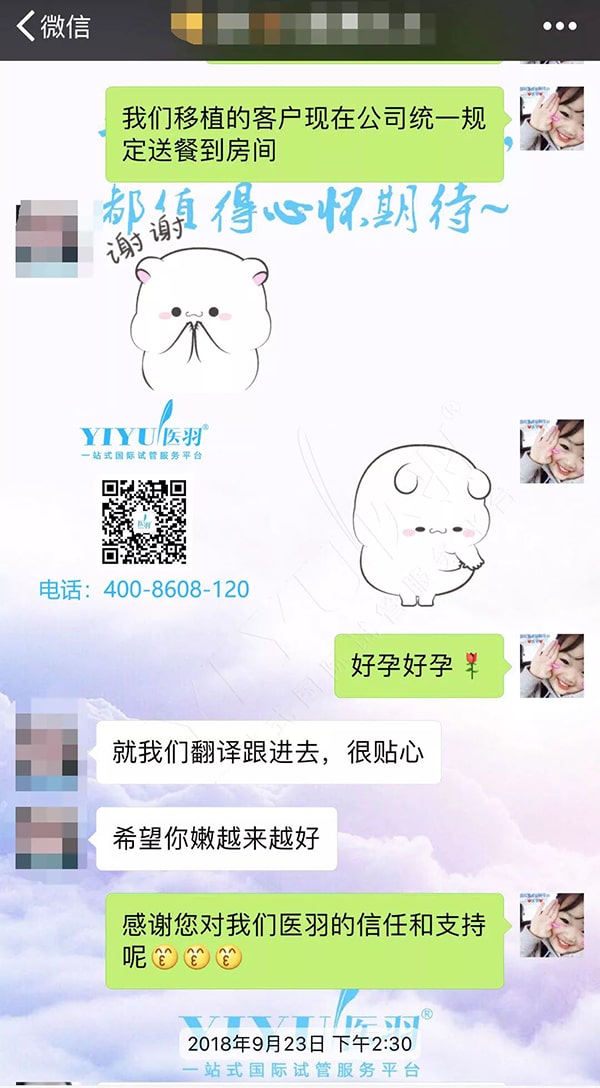Open sender's avatar beside 好孕好孕 message
This screenshot has height=1088, width=600.
pos(551,665)
